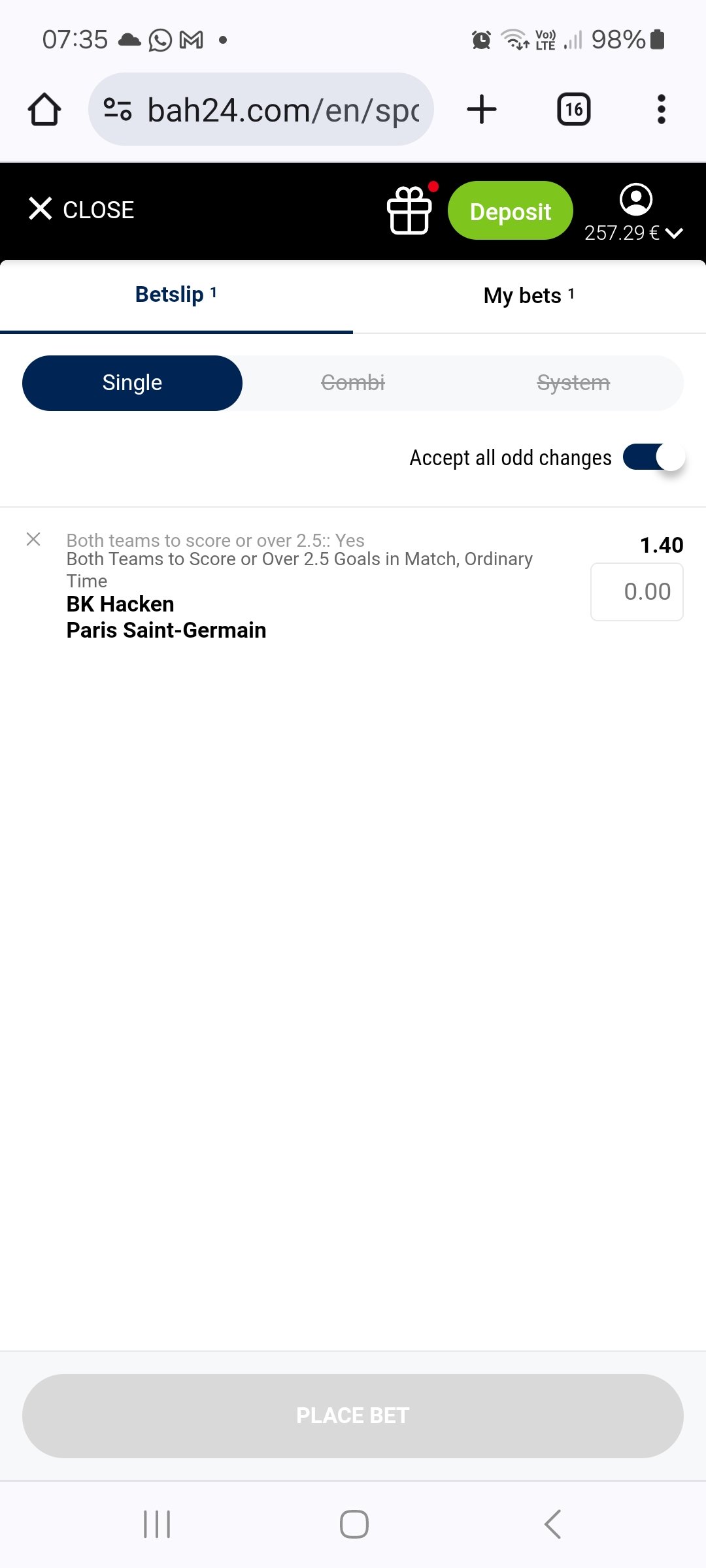Remove the BK Hacken bet from the slip

pos(33,540)
